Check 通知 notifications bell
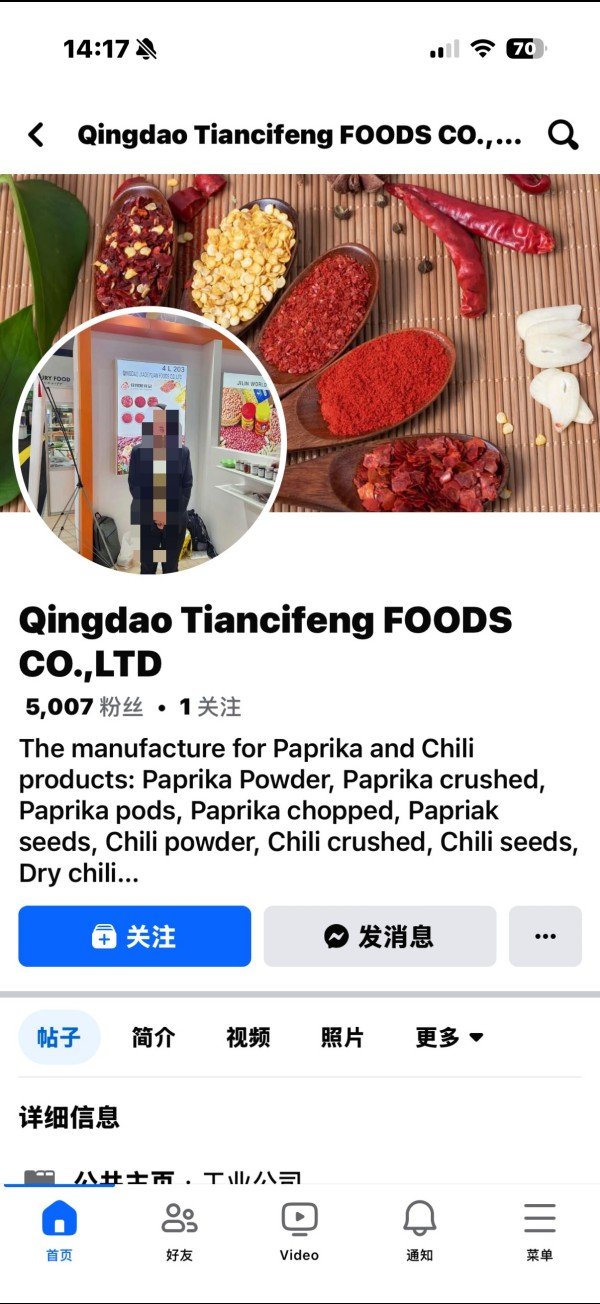Viewport: 600px width, 1304px height. [419, 1230]
